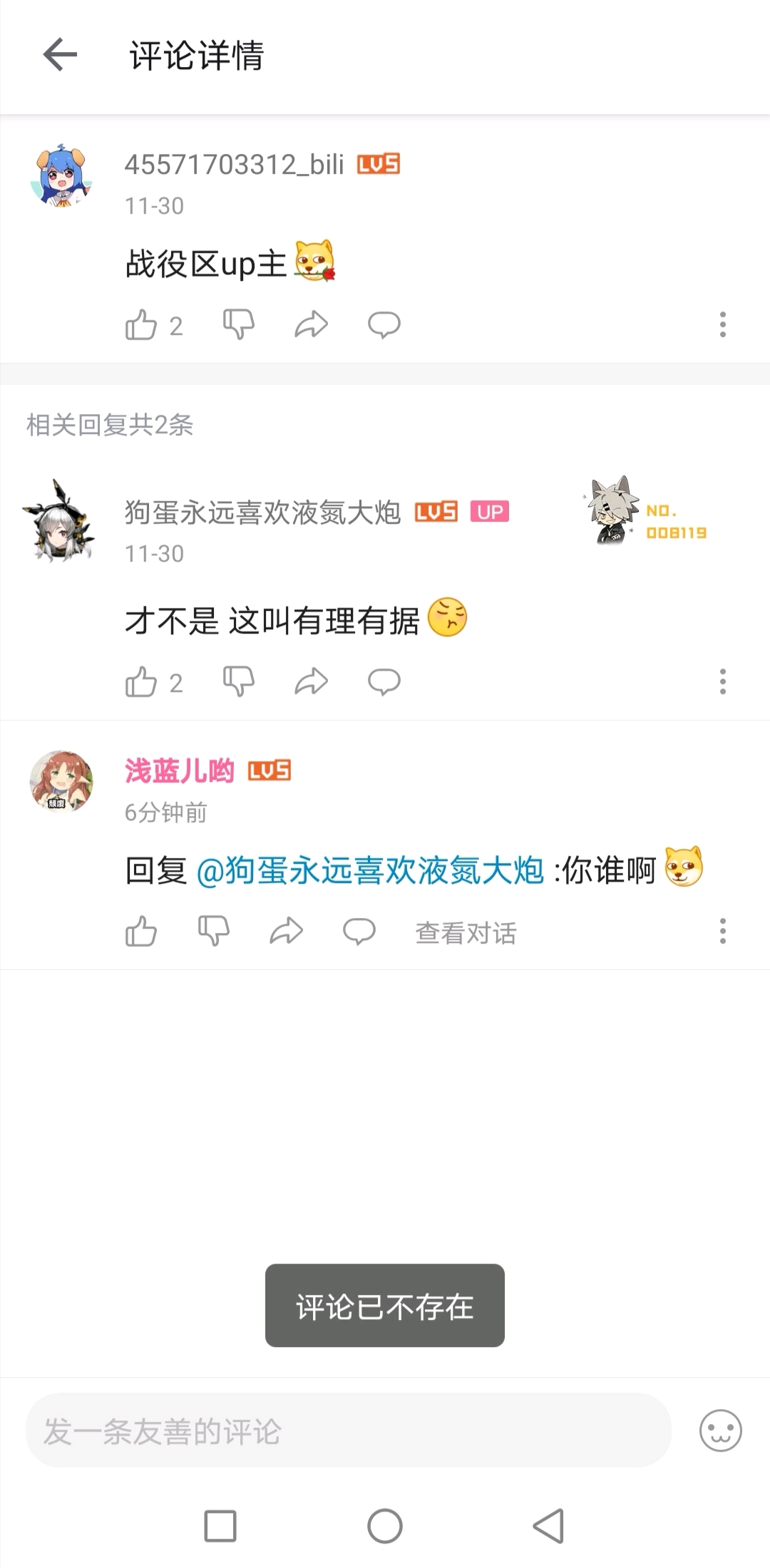This screenshot has width=770, height=1568.
Task: Open more options for 45571703312_bili's comment
Action: pyautogui.click(x=722, y=325)
